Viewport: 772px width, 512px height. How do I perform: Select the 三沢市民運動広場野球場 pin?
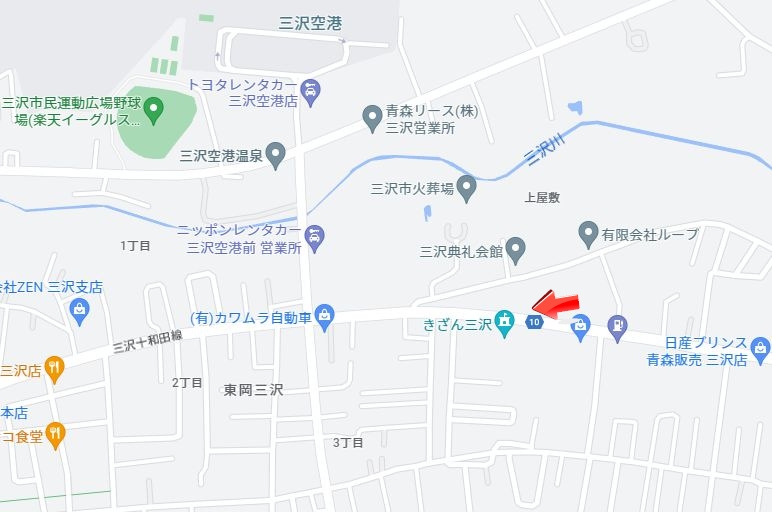click(153, 108)
